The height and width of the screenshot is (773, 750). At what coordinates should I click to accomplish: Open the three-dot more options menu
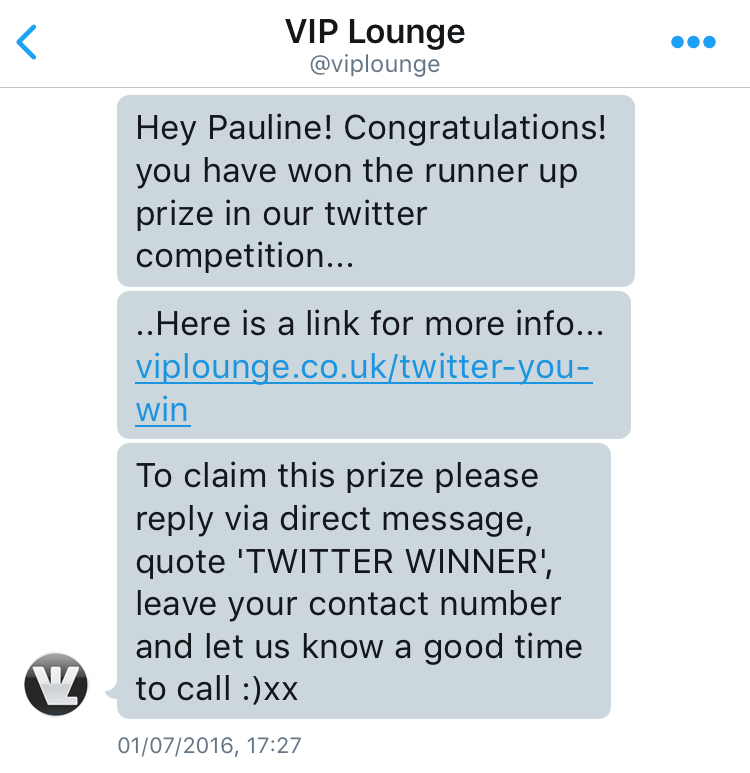tap(693, 42)
